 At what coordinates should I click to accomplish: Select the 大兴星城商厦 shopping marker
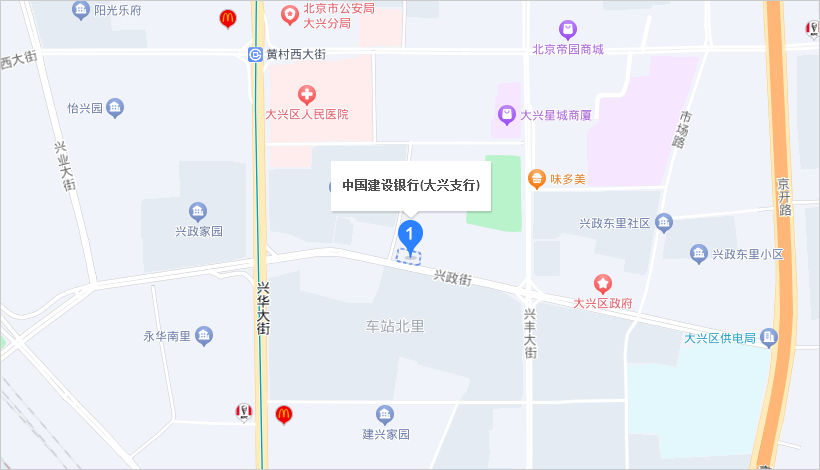click(x=507, y=115)
